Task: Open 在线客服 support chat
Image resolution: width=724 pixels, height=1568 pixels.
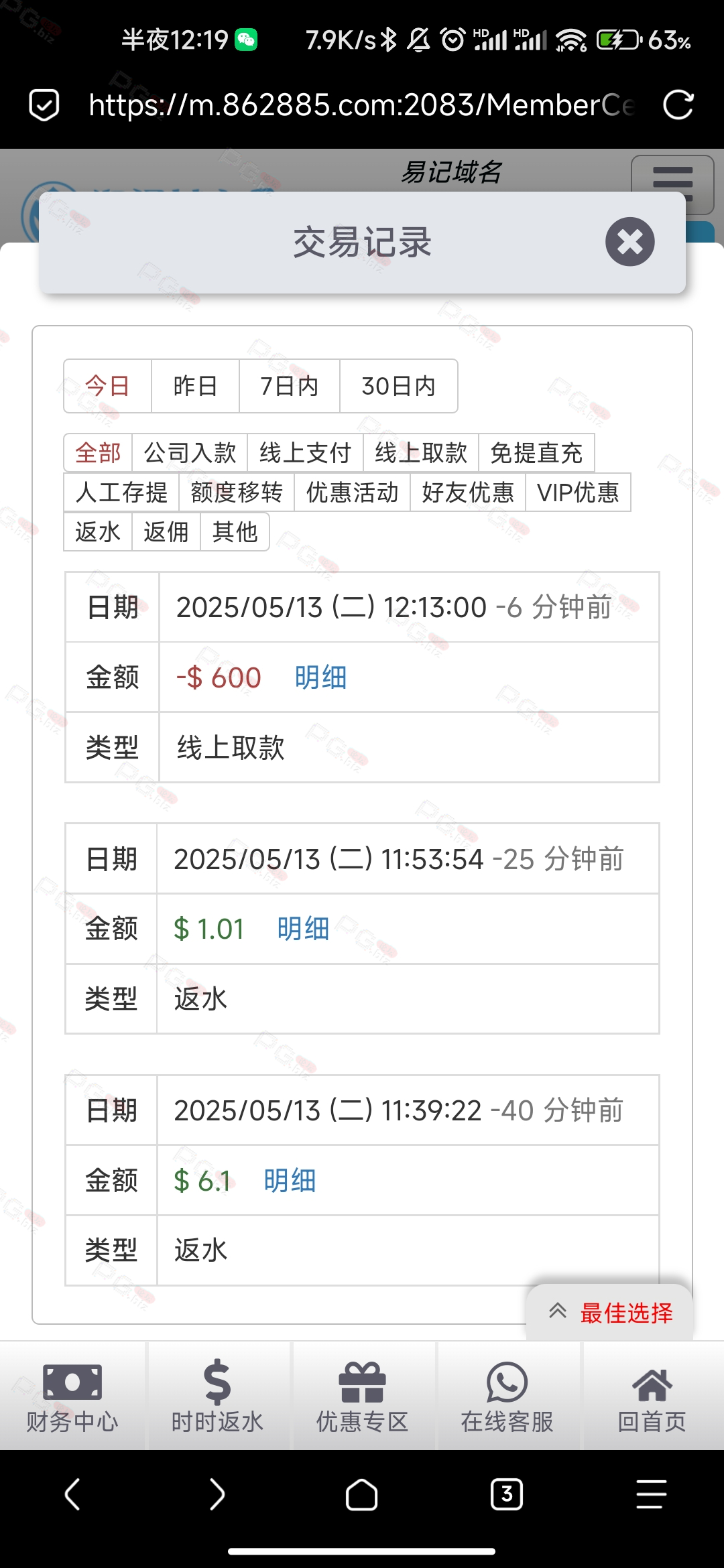Action: [x=507, y=1396]
